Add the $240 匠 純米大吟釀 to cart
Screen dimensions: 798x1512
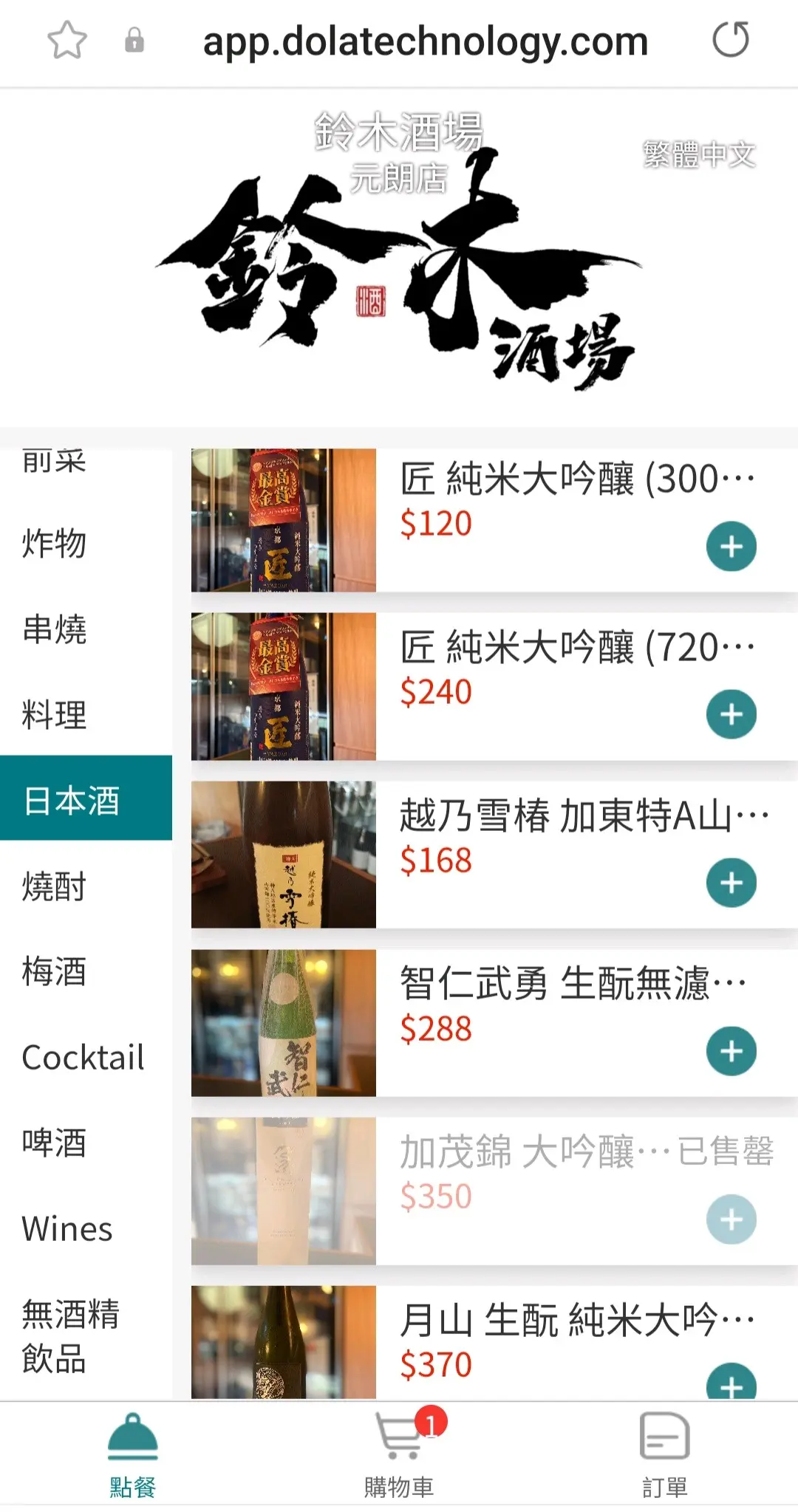coord(731,714)
